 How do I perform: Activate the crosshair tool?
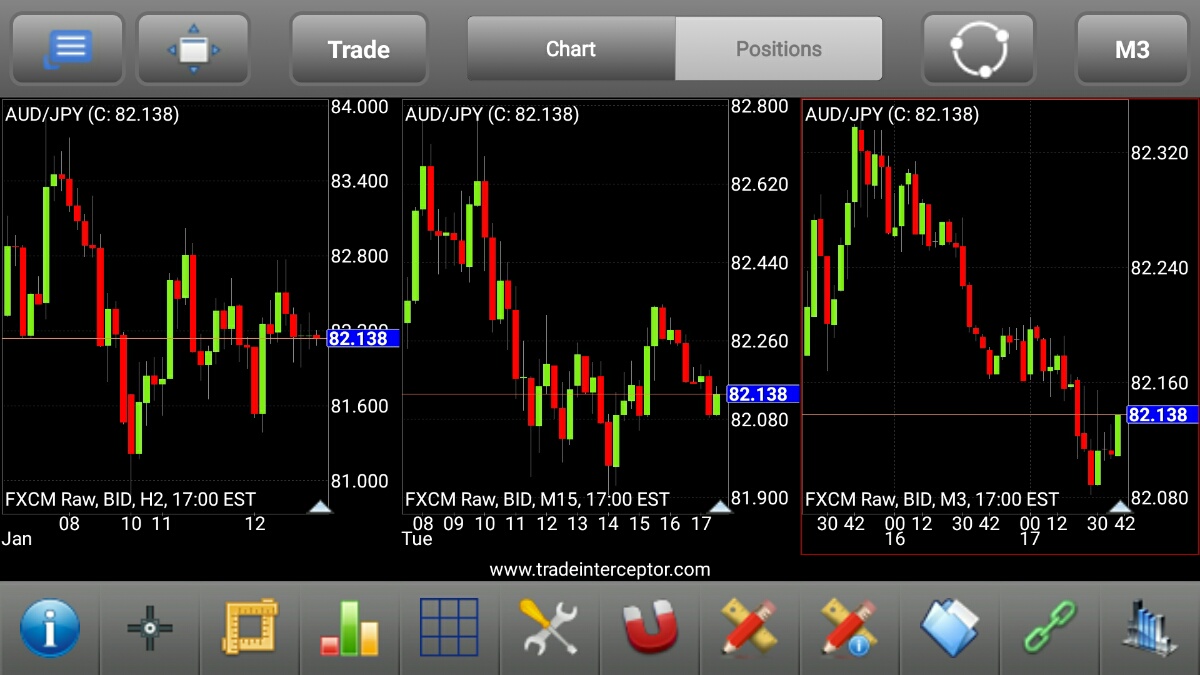click(150, 629)
